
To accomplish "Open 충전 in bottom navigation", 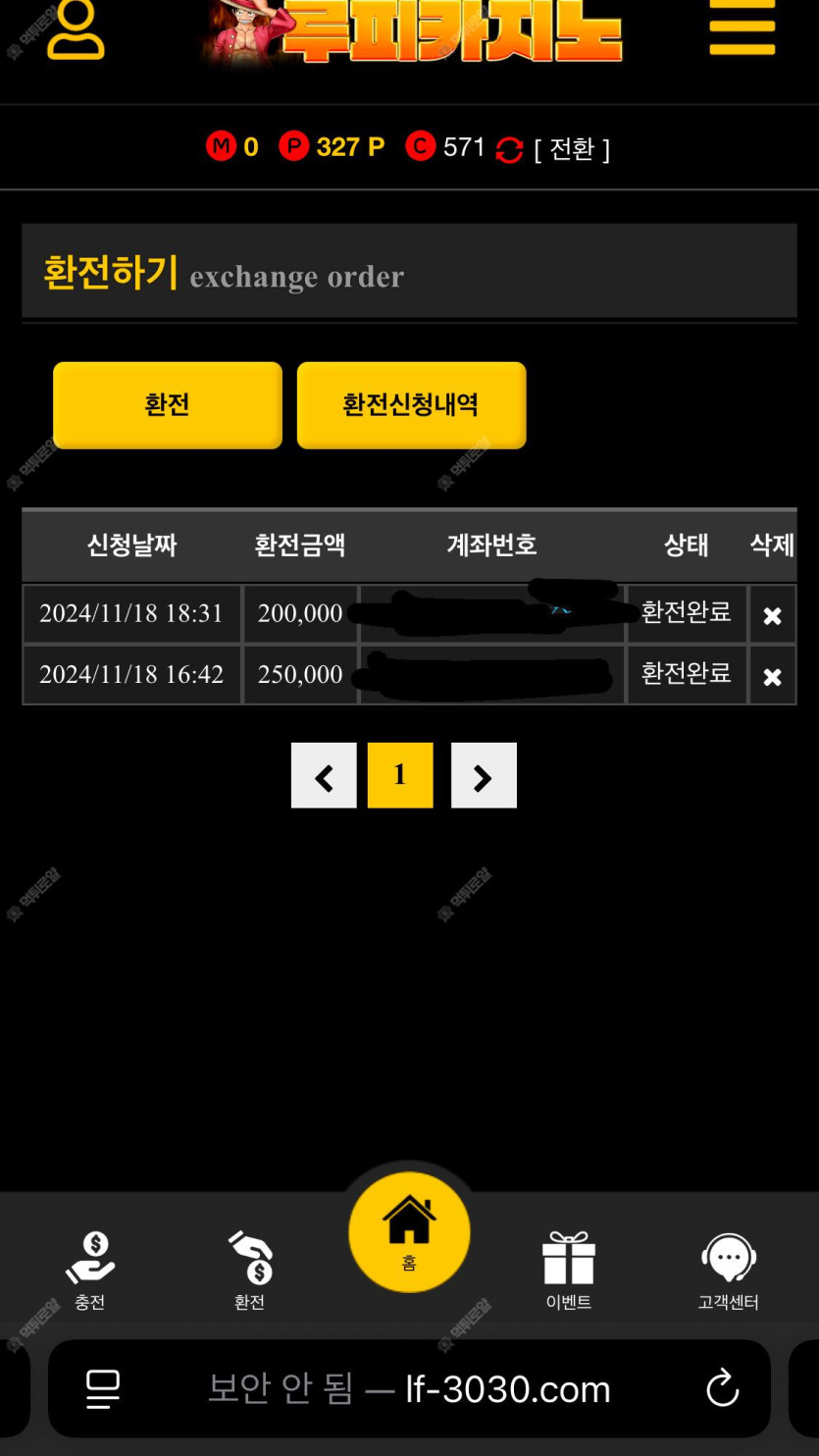I will click(90, 1272).
